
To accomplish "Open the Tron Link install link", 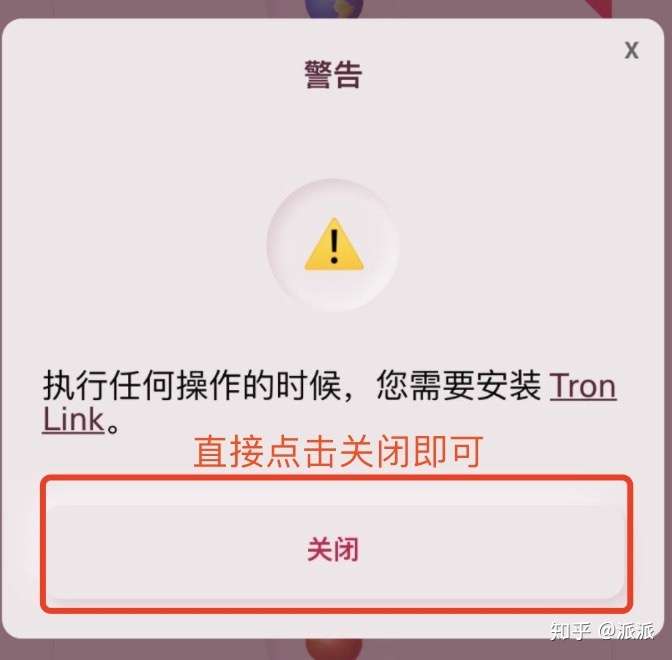I will click(582, 386).
